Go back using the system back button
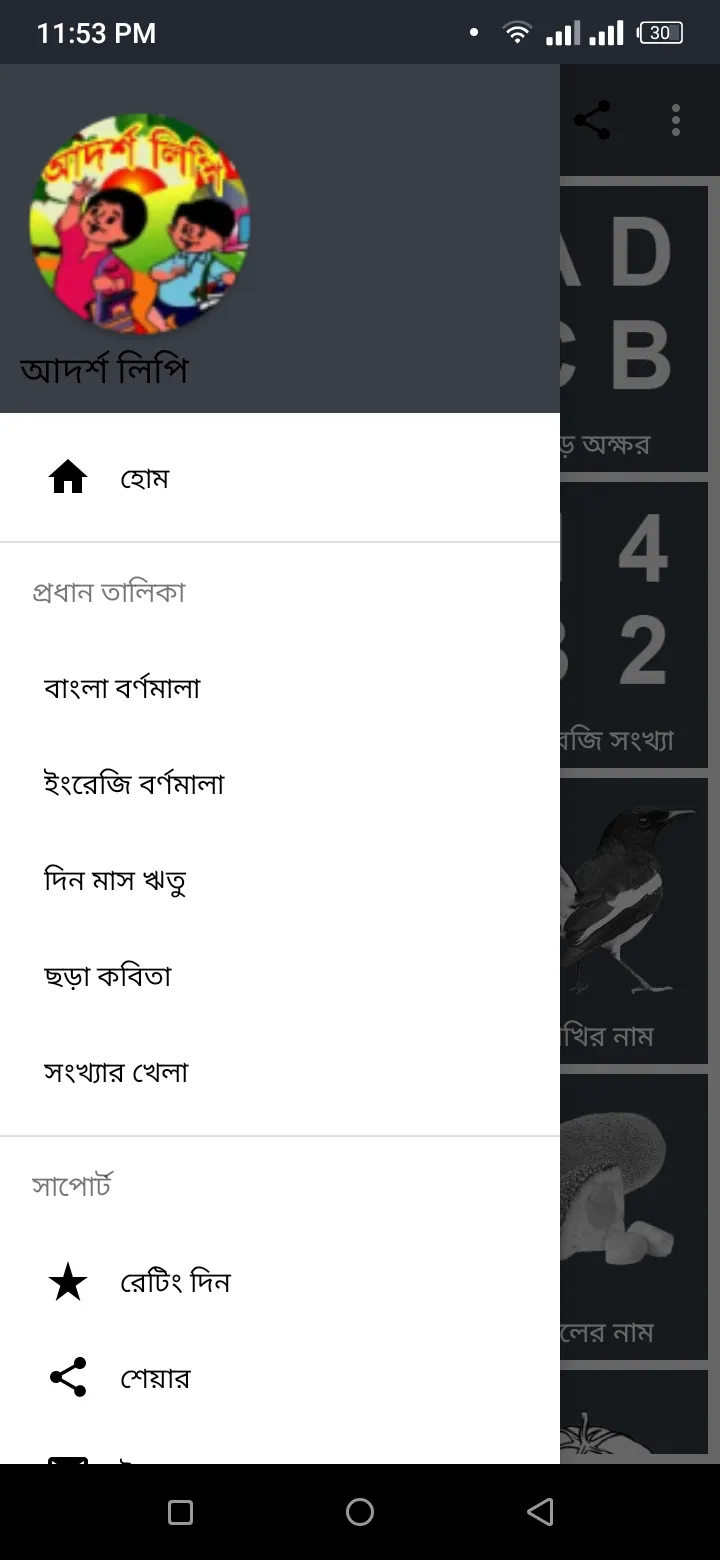720x1560 pixels. coord(540,1512)
